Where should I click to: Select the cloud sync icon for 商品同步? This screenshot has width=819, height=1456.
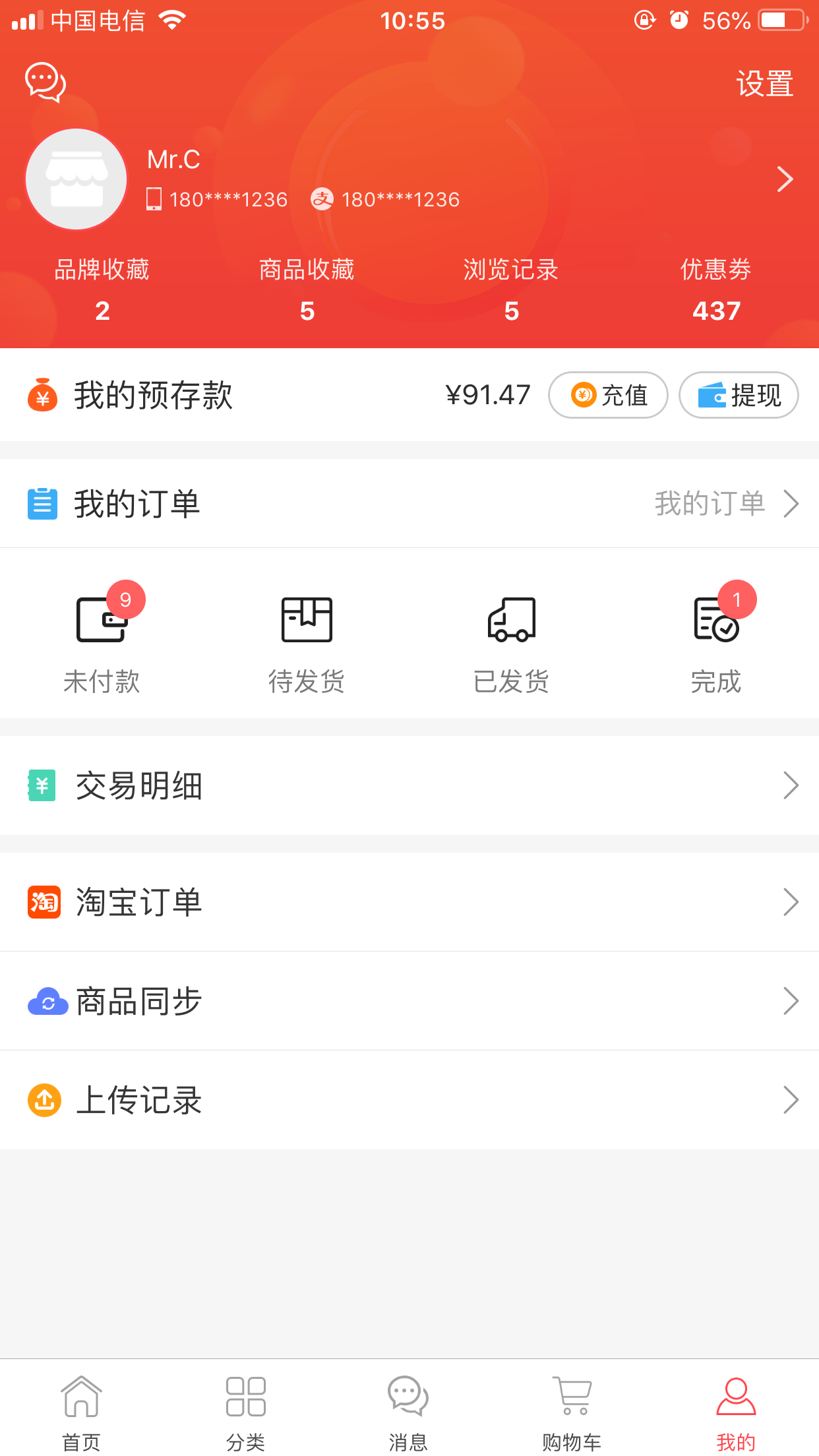pyautogui.click(x=46, y=1001)
